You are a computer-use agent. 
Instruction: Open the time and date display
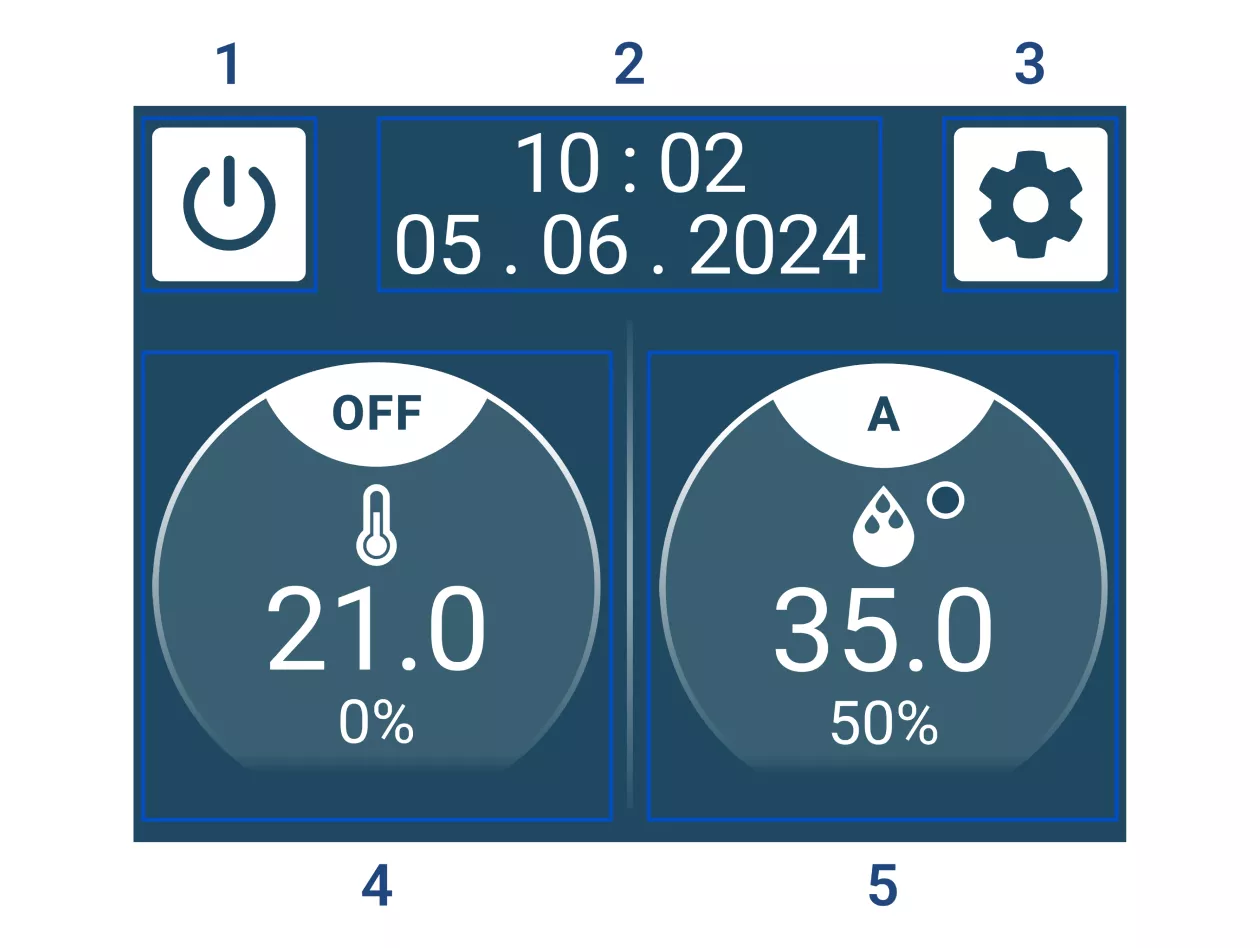click(629, 204)
